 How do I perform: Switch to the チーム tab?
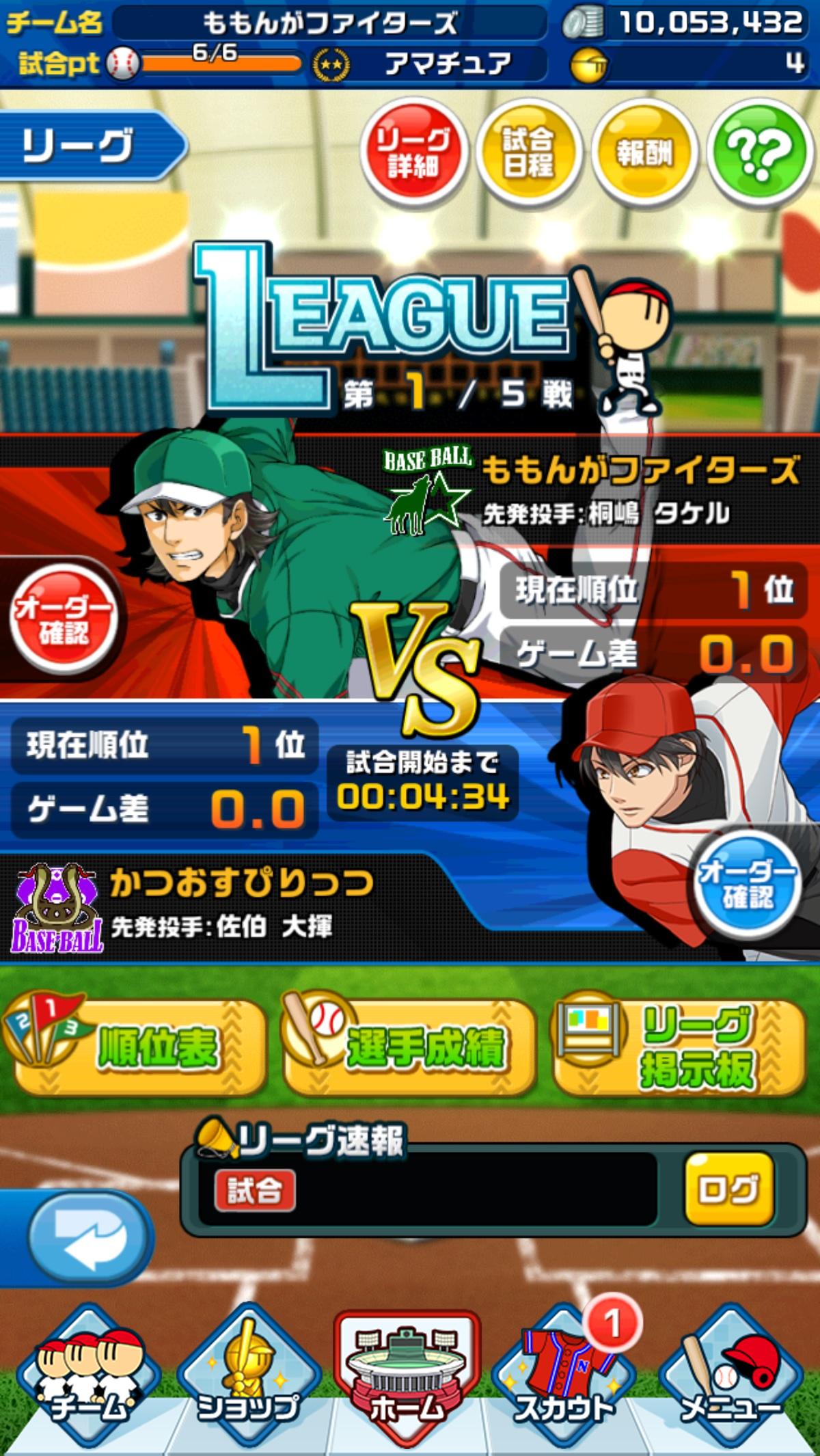tap(87, 1381)
